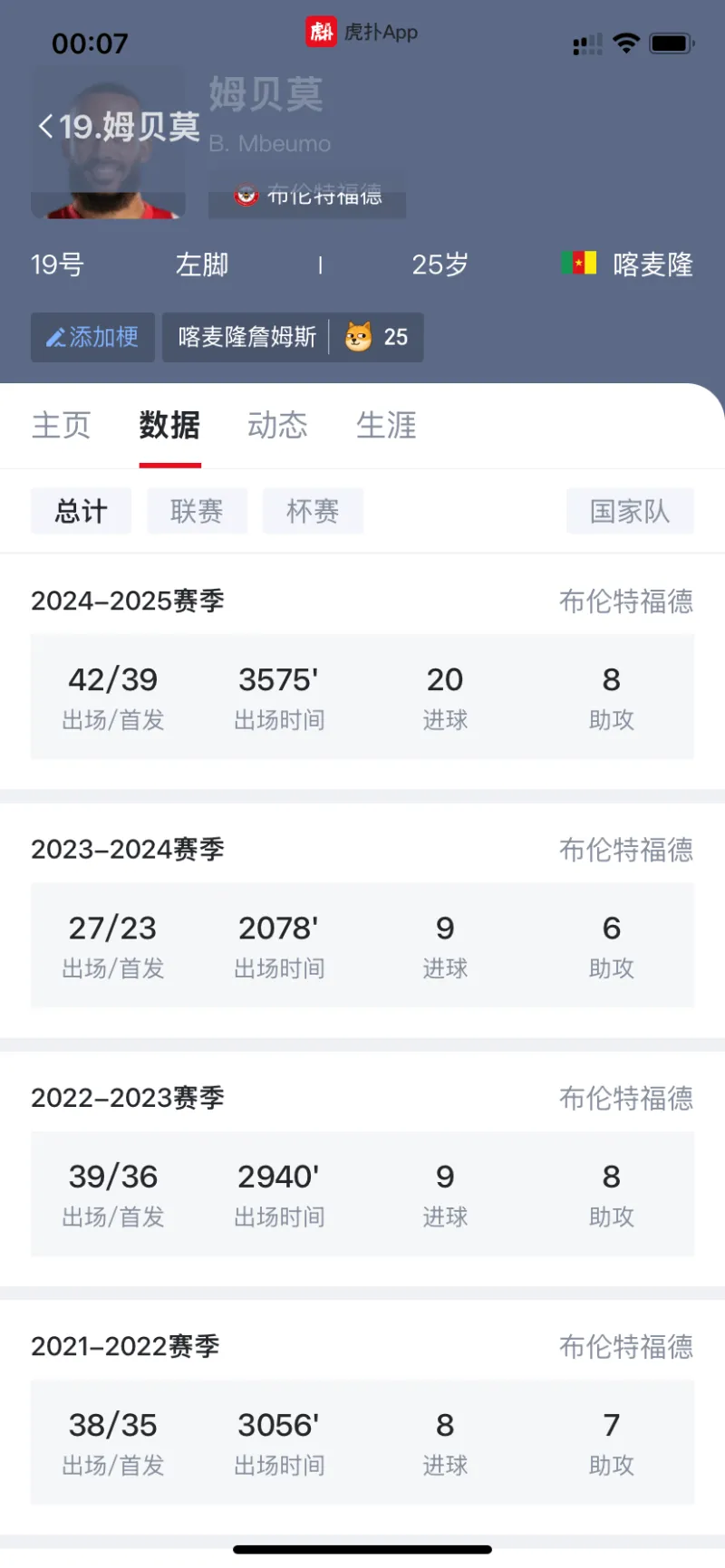Screen dimensions: 725x1568
Task: Show 国家队 statistics
Action: [630, 511]
